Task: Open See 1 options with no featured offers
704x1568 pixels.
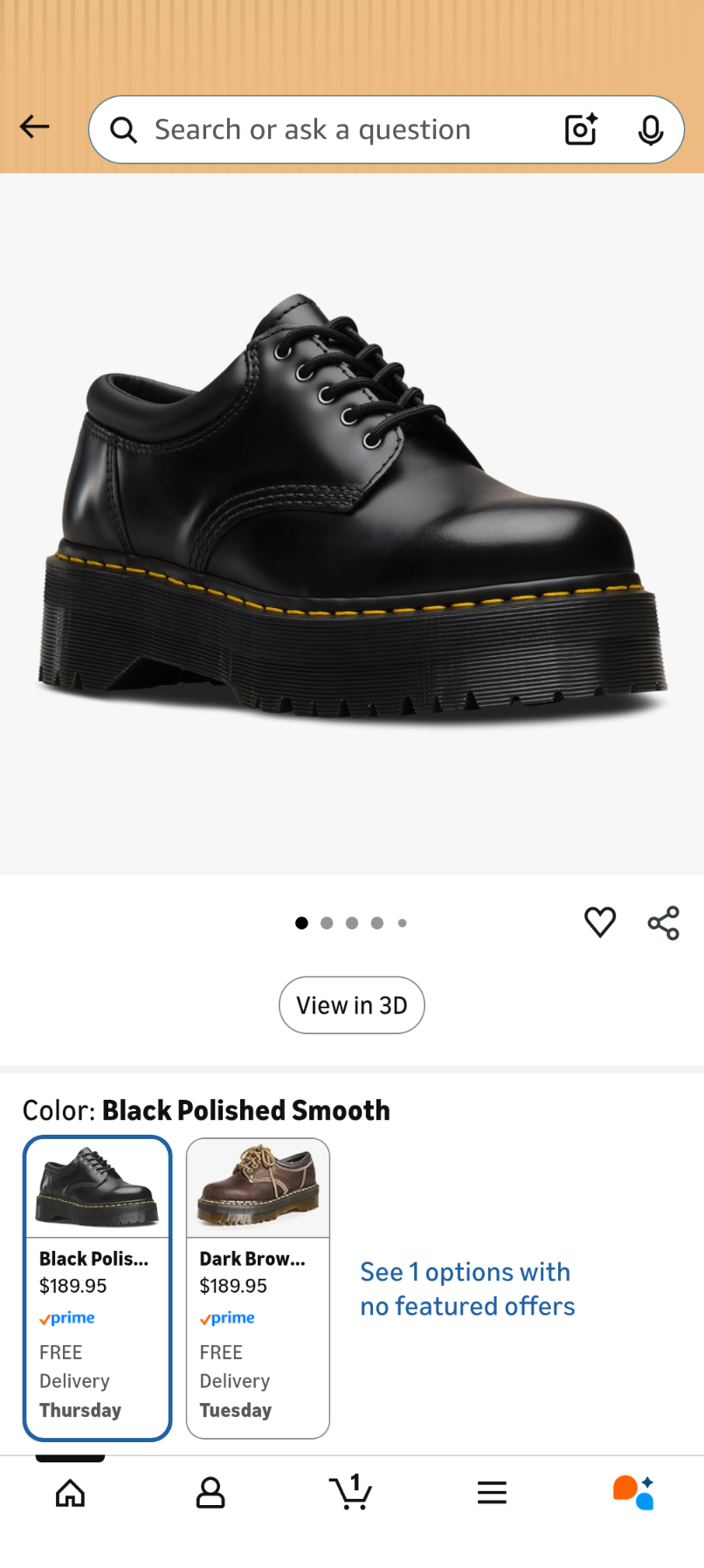Action: point(467,1288)
